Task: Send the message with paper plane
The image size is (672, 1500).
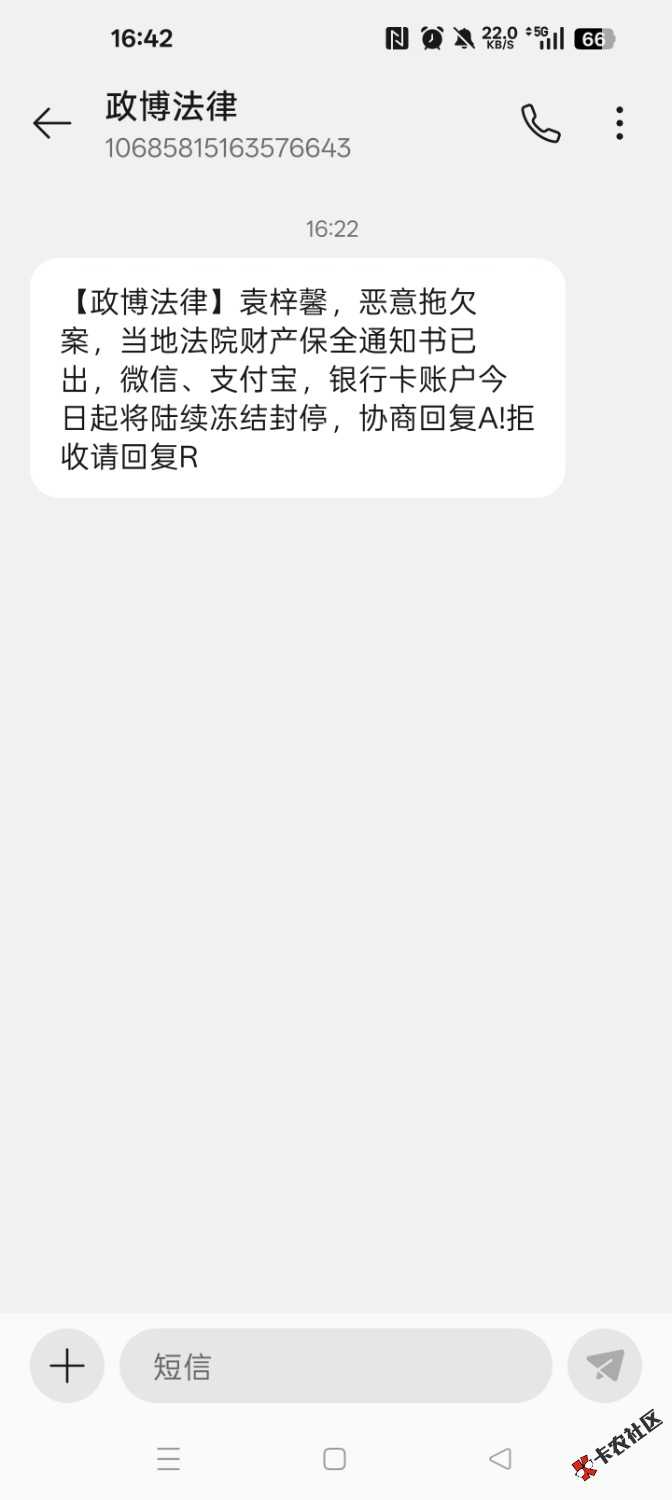Action: 604,1366
